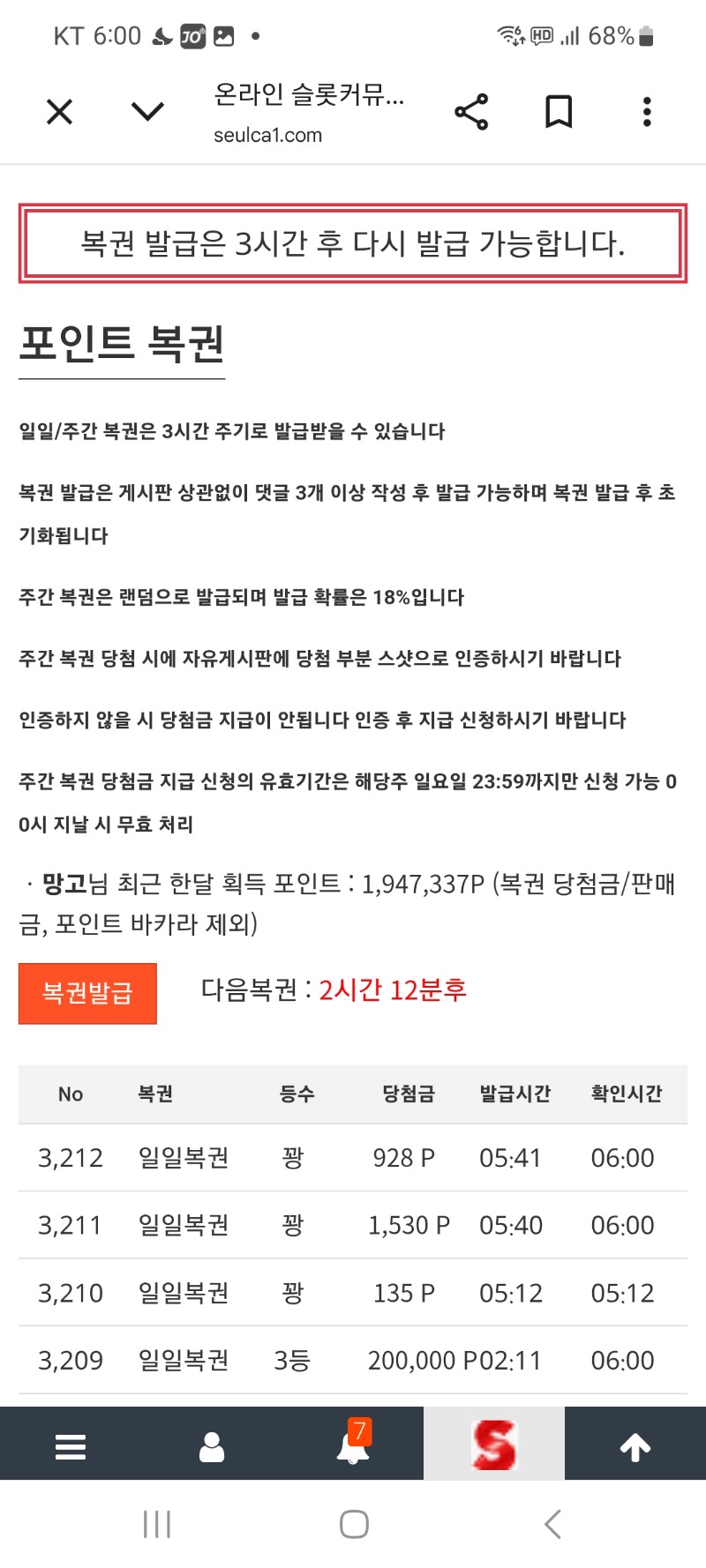Viewport: 706px width, 1568px height.
Task: Share this page
Action: pos(471,112)
